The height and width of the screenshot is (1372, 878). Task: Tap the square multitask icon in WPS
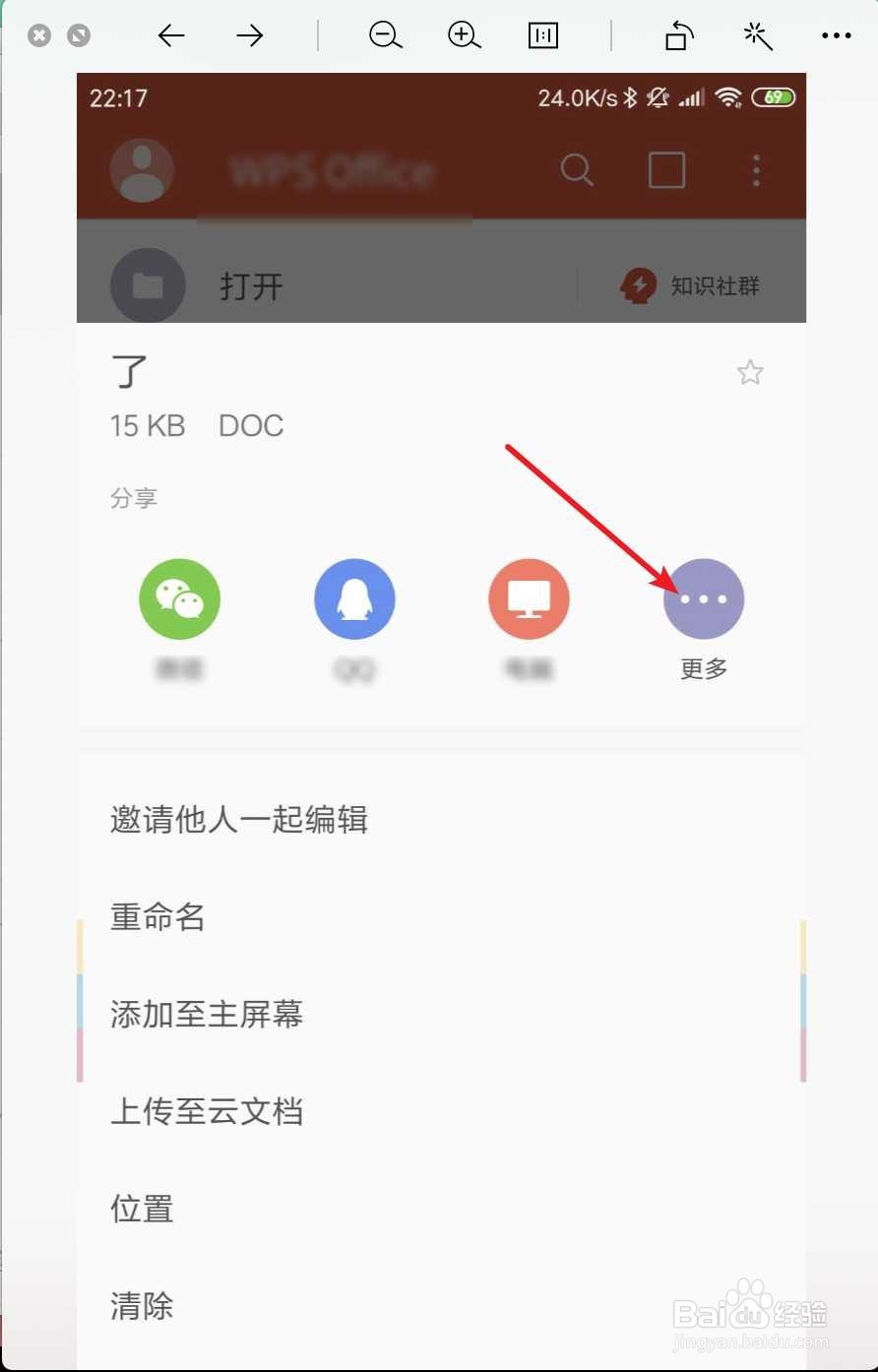pyautogui.click(x=665, y=169)
